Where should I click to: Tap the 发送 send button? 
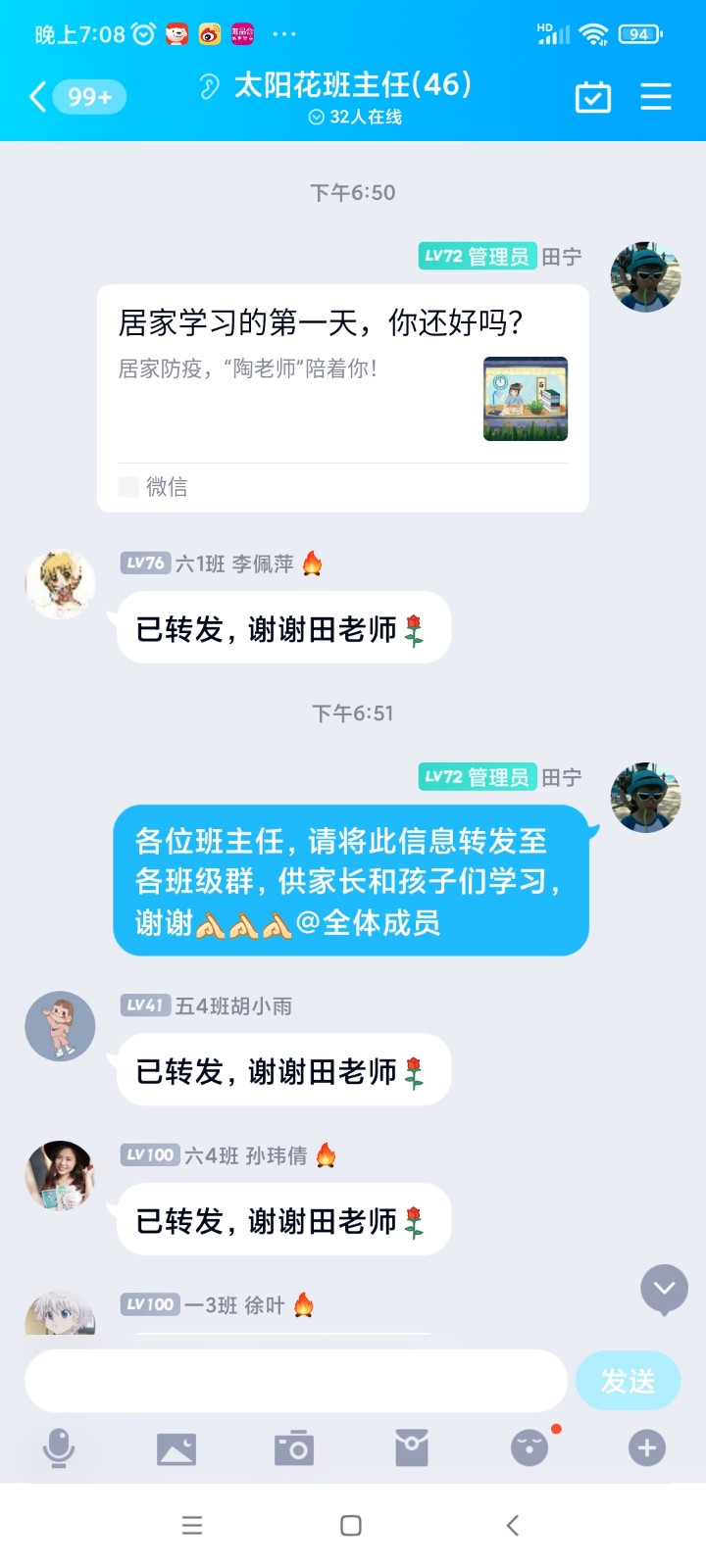click(x=628, y=1381)
